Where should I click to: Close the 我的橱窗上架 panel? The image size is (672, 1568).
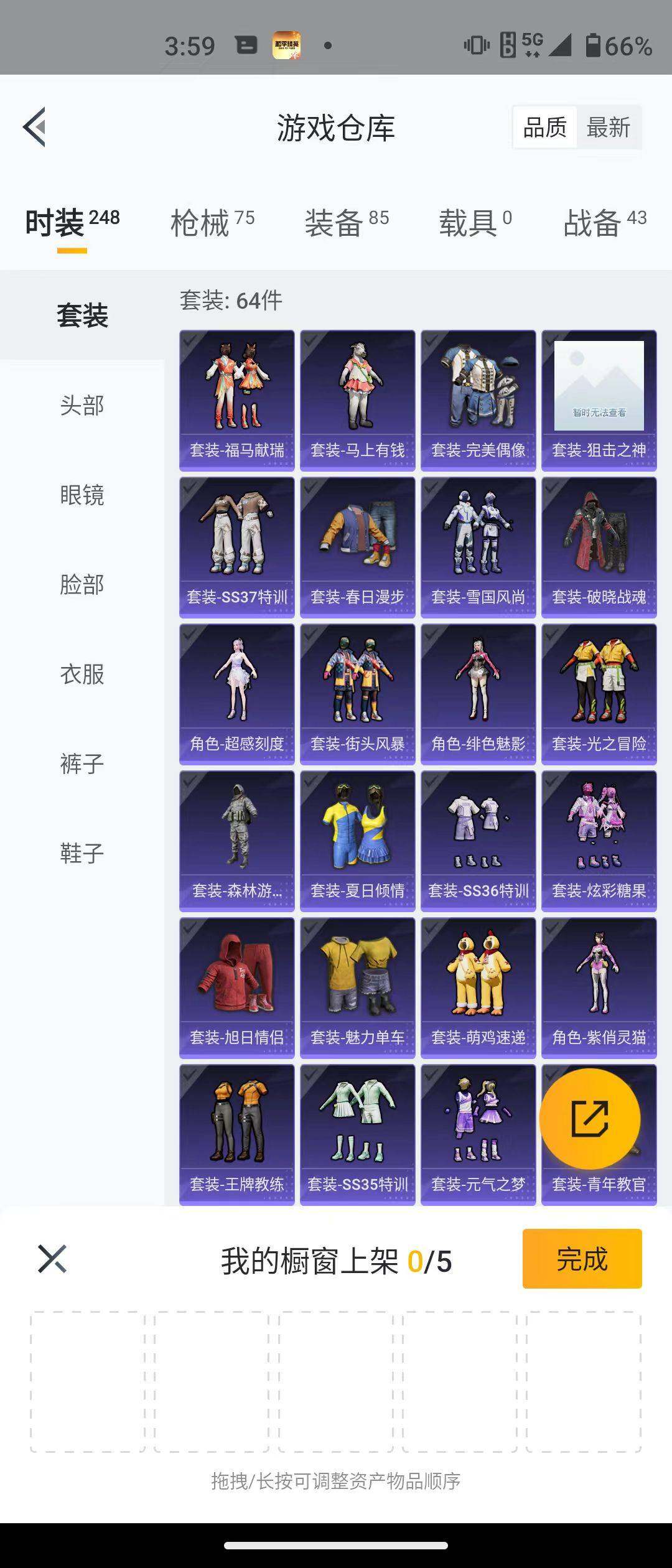click(x=52, y=1259)
